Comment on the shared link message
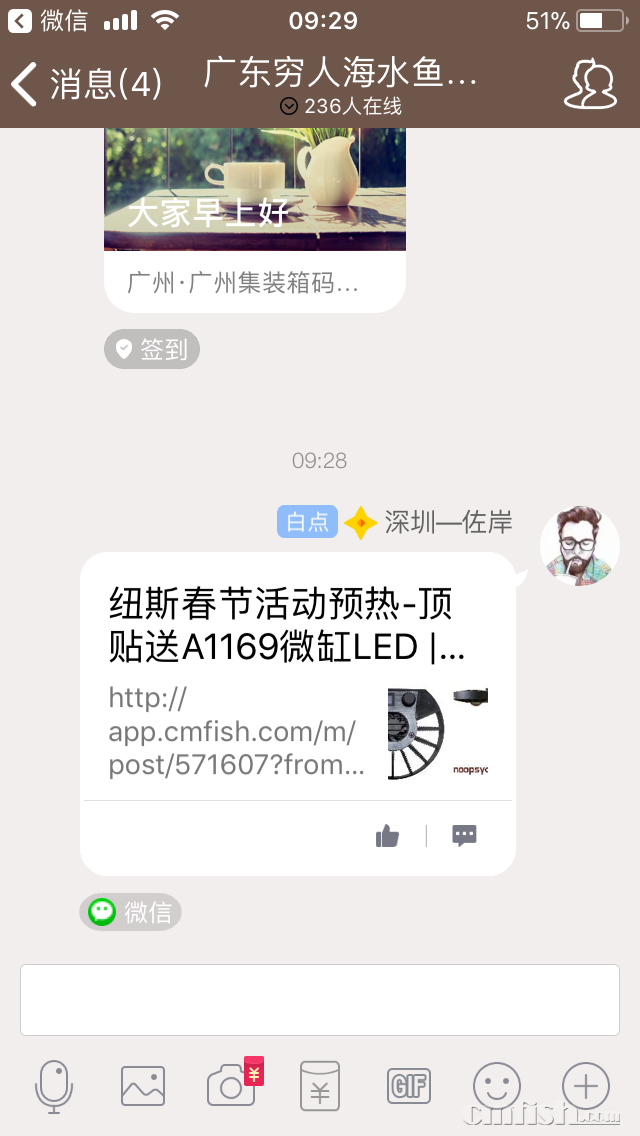 click(464, 836)
